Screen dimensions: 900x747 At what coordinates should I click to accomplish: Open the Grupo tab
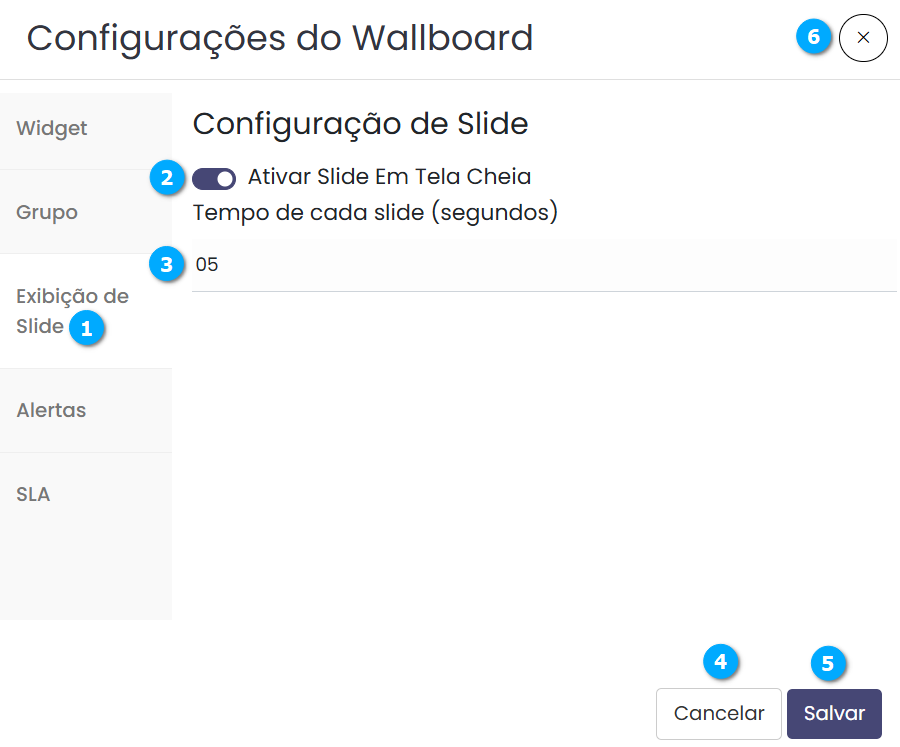pyautogui.click(x=47, y=213)
